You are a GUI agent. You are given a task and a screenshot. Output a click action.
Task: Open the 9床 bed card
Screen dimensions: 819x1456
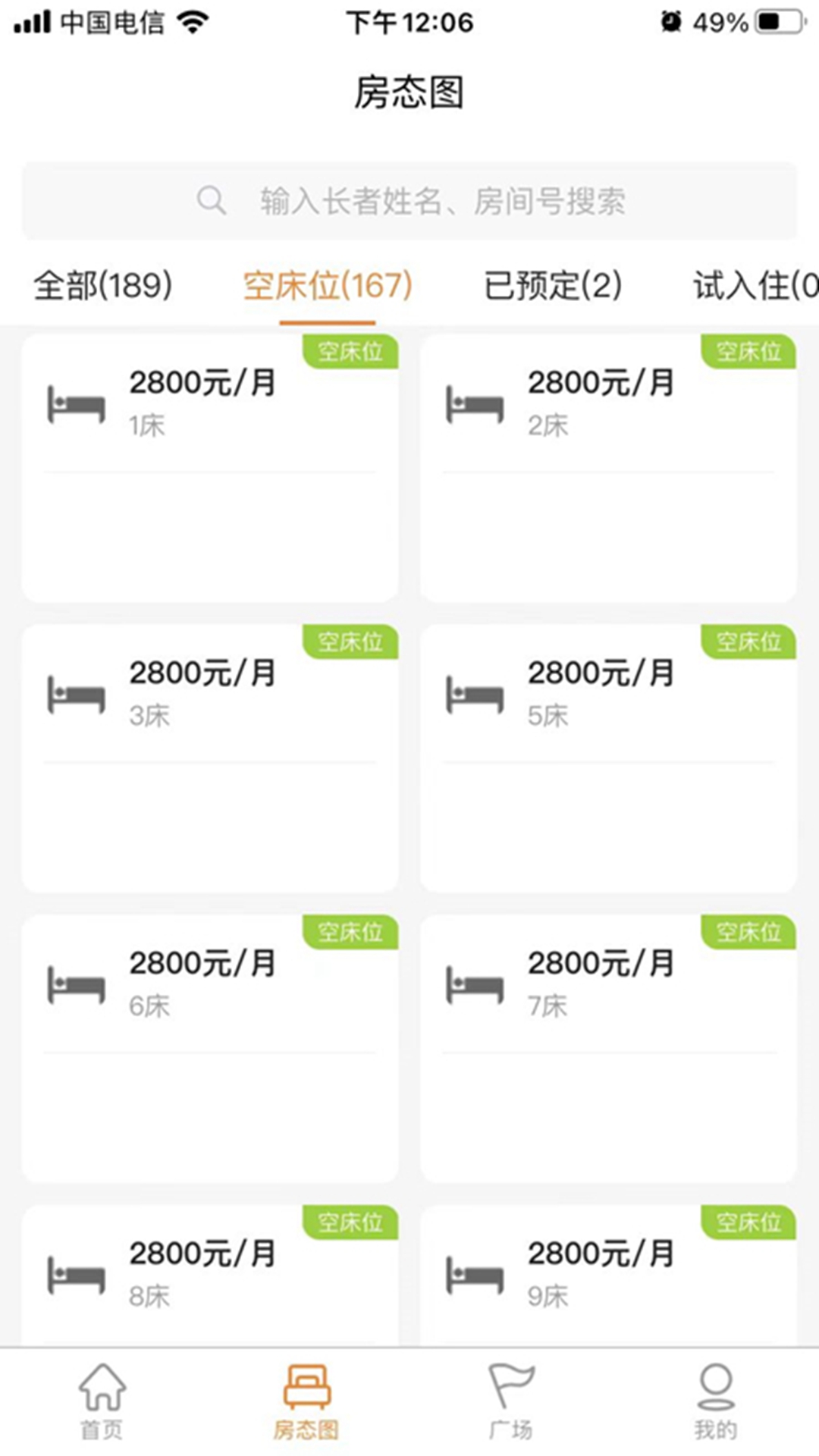(608, 1274)
